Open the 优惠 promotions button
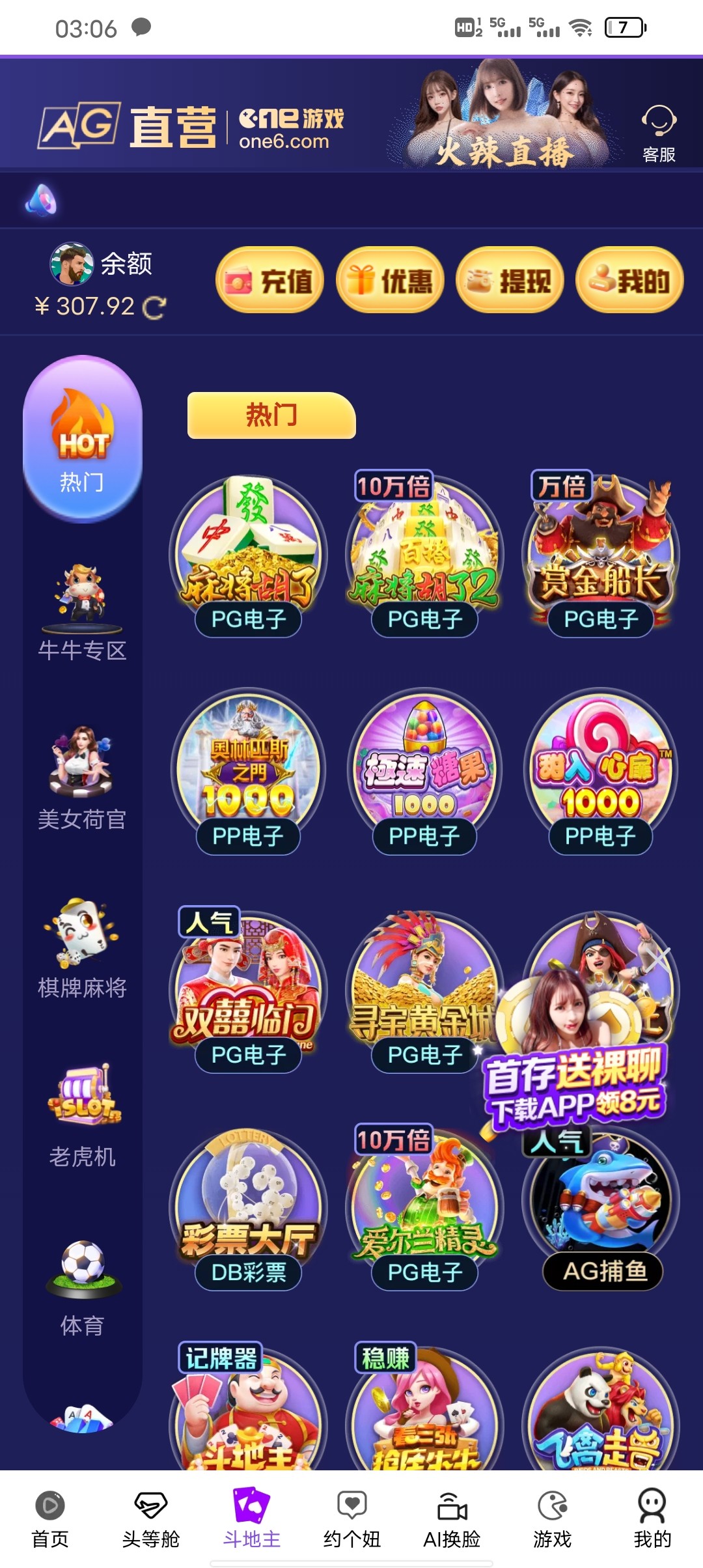 (x=390, y=281)
